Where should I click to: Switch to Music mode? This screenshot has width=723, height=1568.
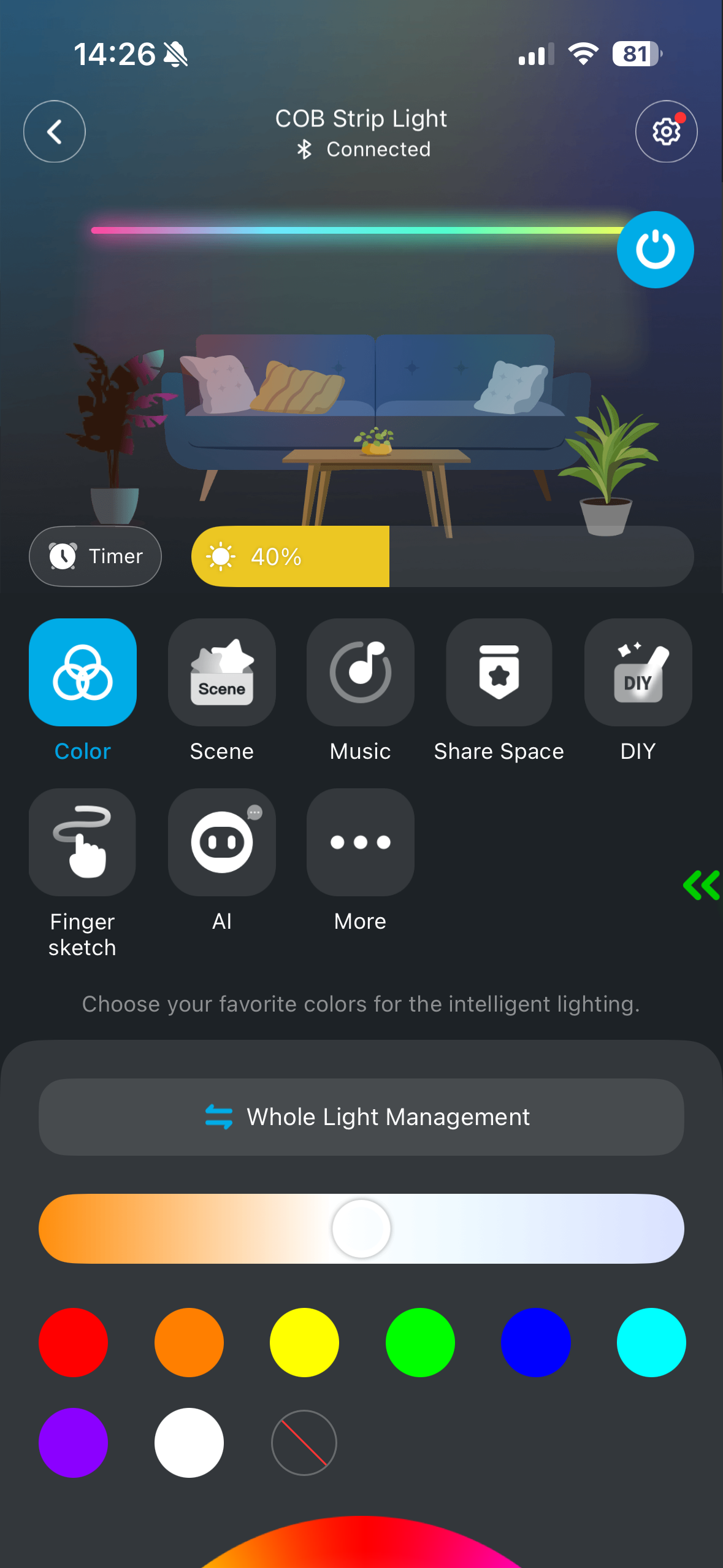pyautogui.click(x=361, y=672)
